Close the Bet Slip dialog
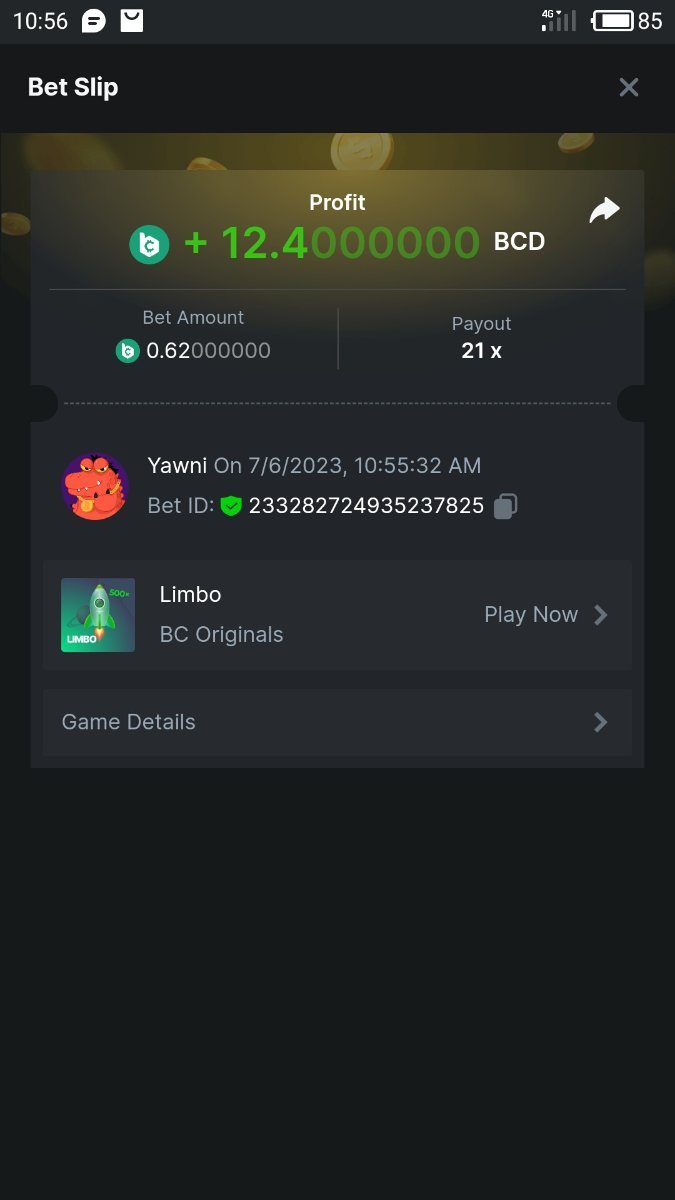This screenshot has height=1200, width=675. [x=628, y=88]
